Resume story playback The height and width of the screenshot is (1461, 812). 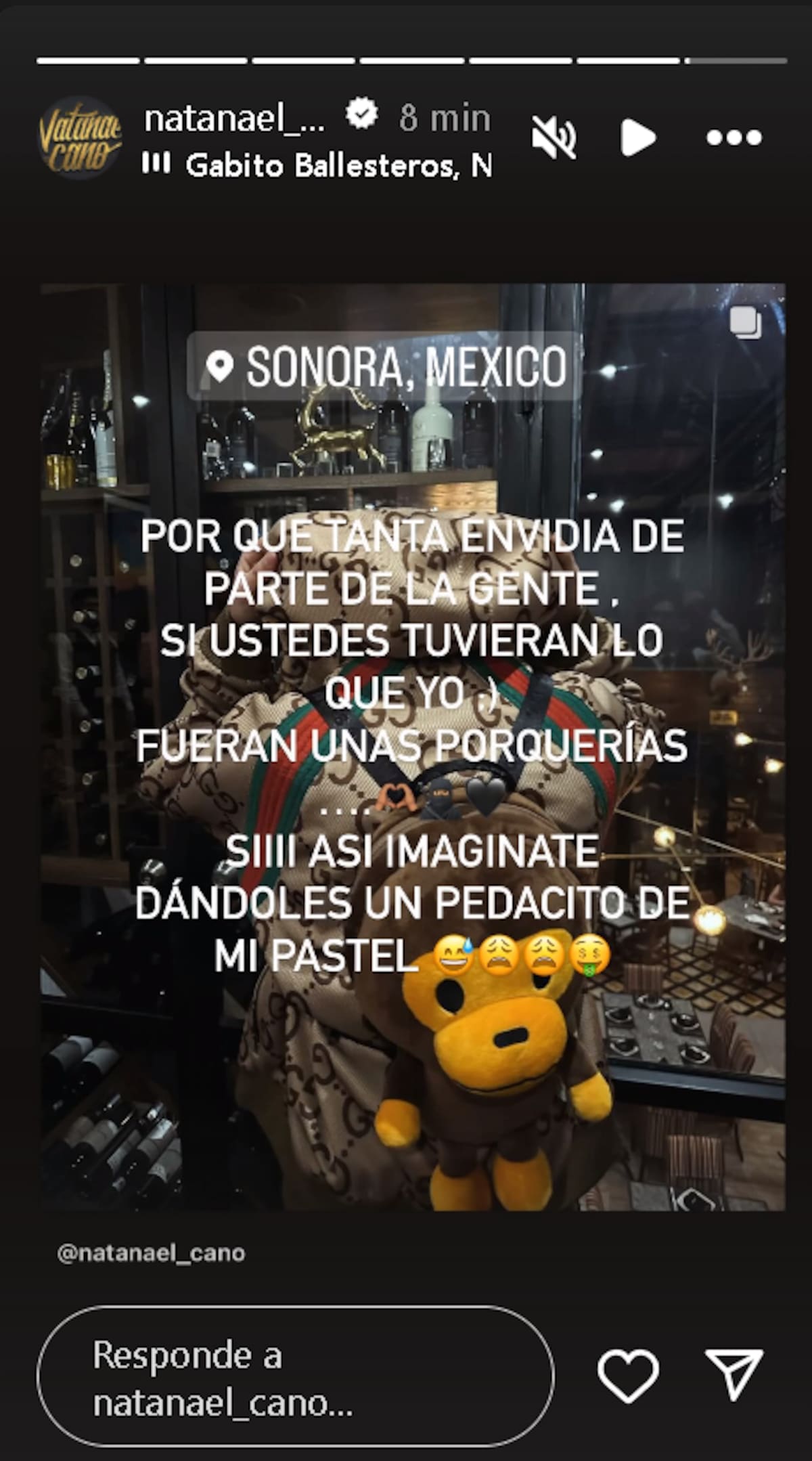point(637,137)
